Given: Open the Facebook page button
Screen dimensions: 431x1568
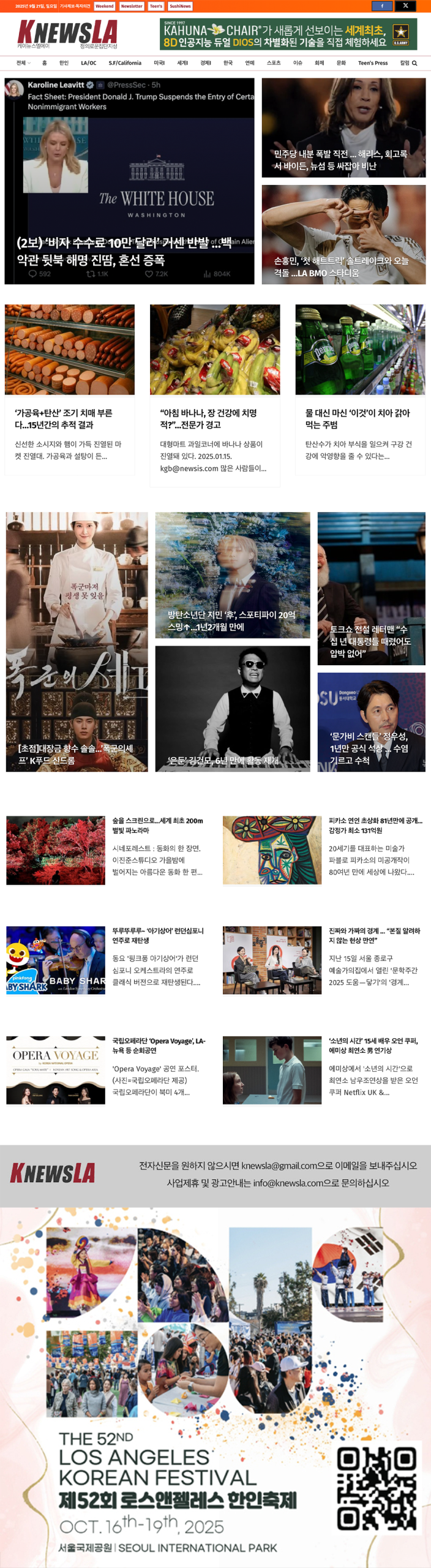Looking at the screenshot, I should coord(382,6).
